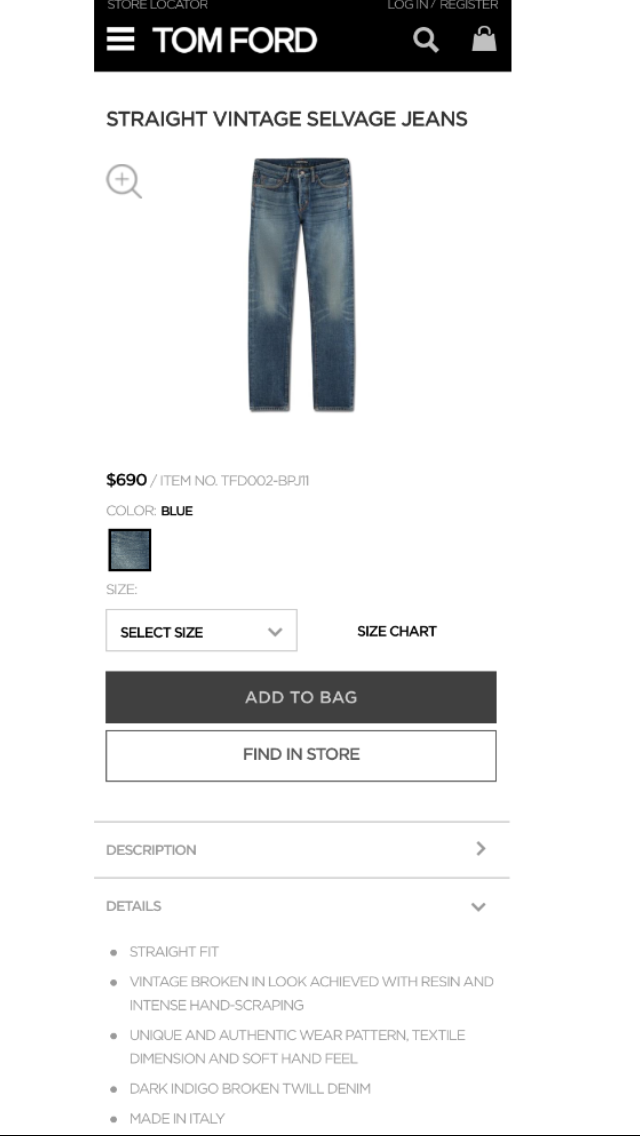Zoom into the jeans product image
This screenshot has width=640, height=1136.
tap(124, 182)
